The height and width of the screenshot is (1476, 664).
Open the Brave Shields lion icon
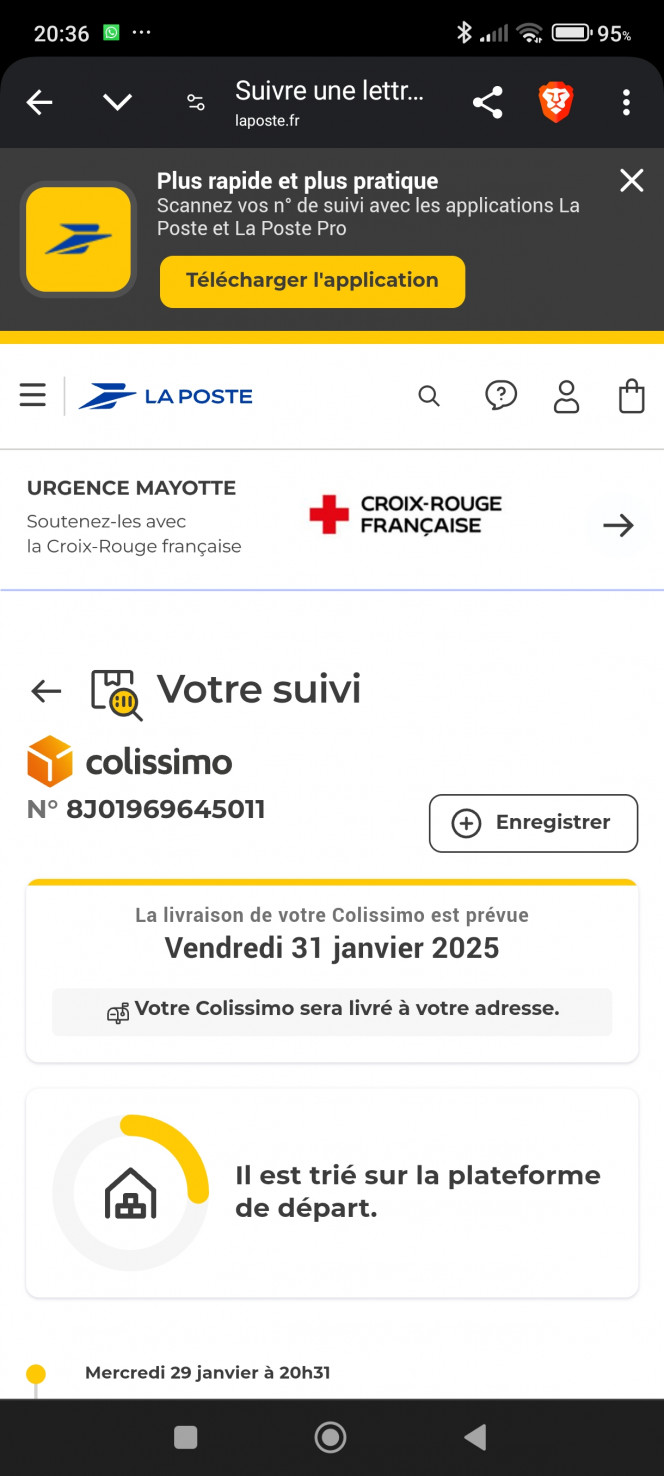[556, 102]
